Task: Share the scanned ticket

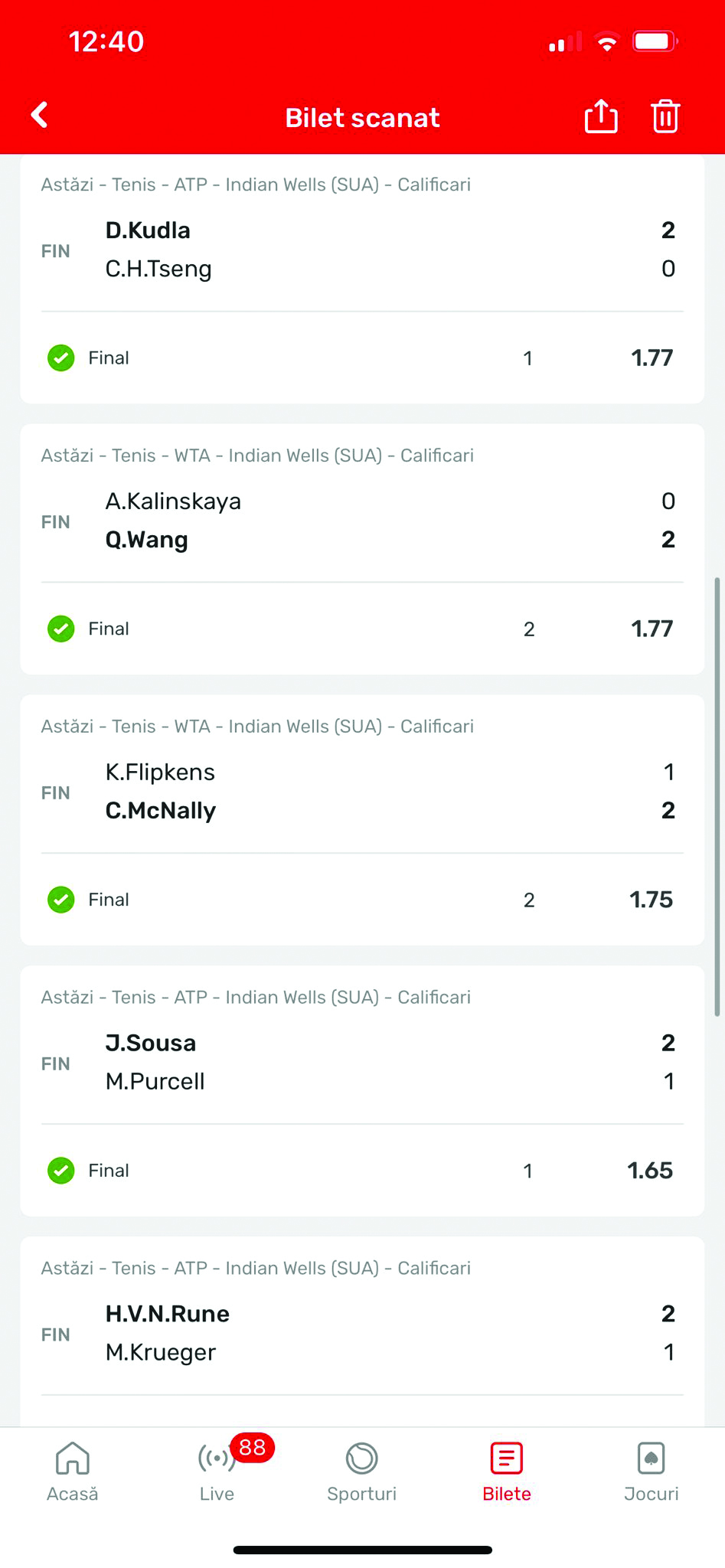Action: pyautogui.click(x=601, y=116)
